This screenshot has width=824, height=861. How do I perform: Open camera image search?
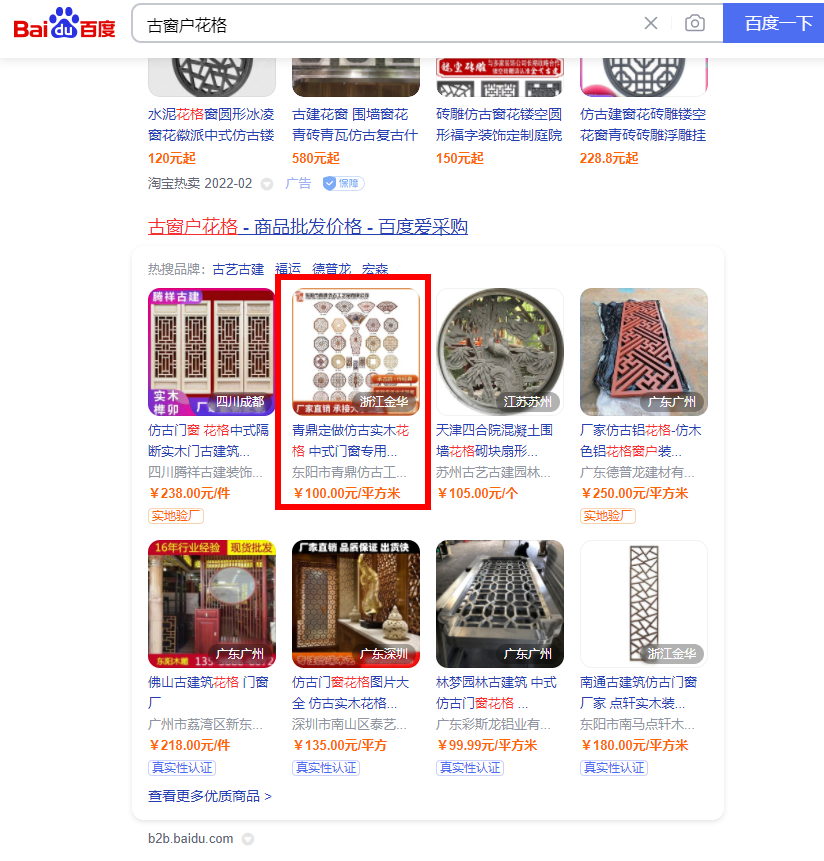coord(694,24)
